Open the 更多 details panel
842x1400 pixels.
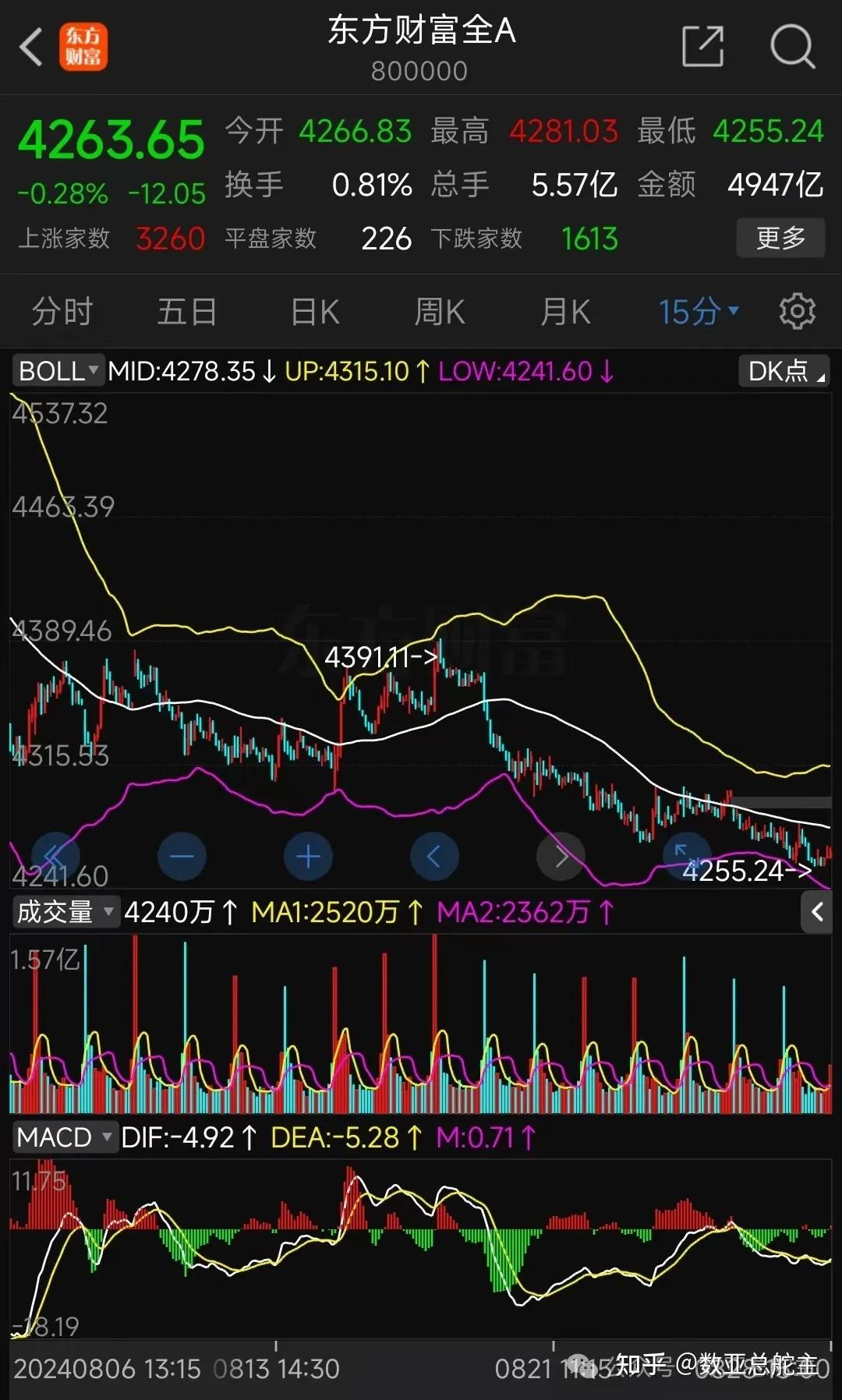780,239
